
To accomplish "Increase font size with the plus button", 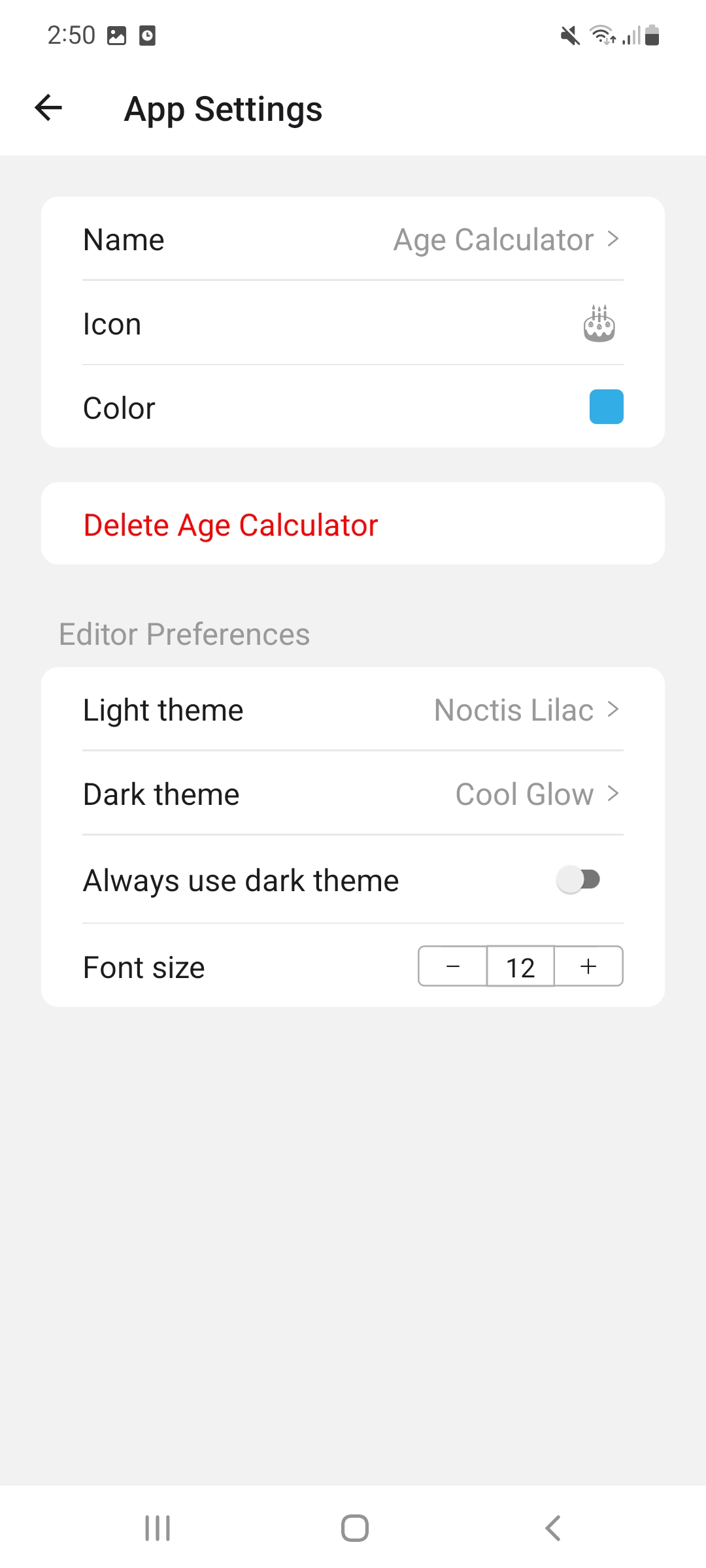I will coord(588,966).
